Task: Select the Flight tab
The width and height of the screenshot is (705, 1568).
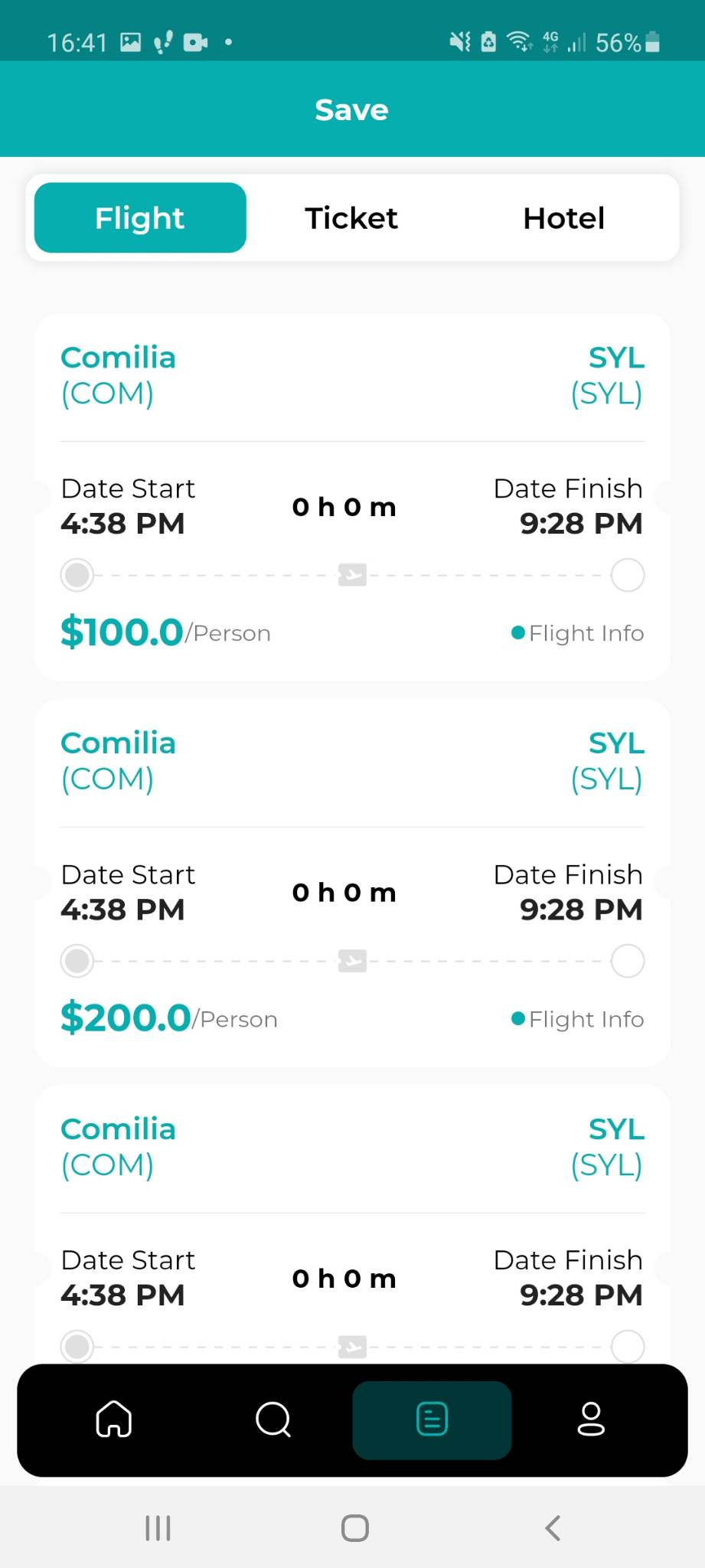Action: (140, 218)
